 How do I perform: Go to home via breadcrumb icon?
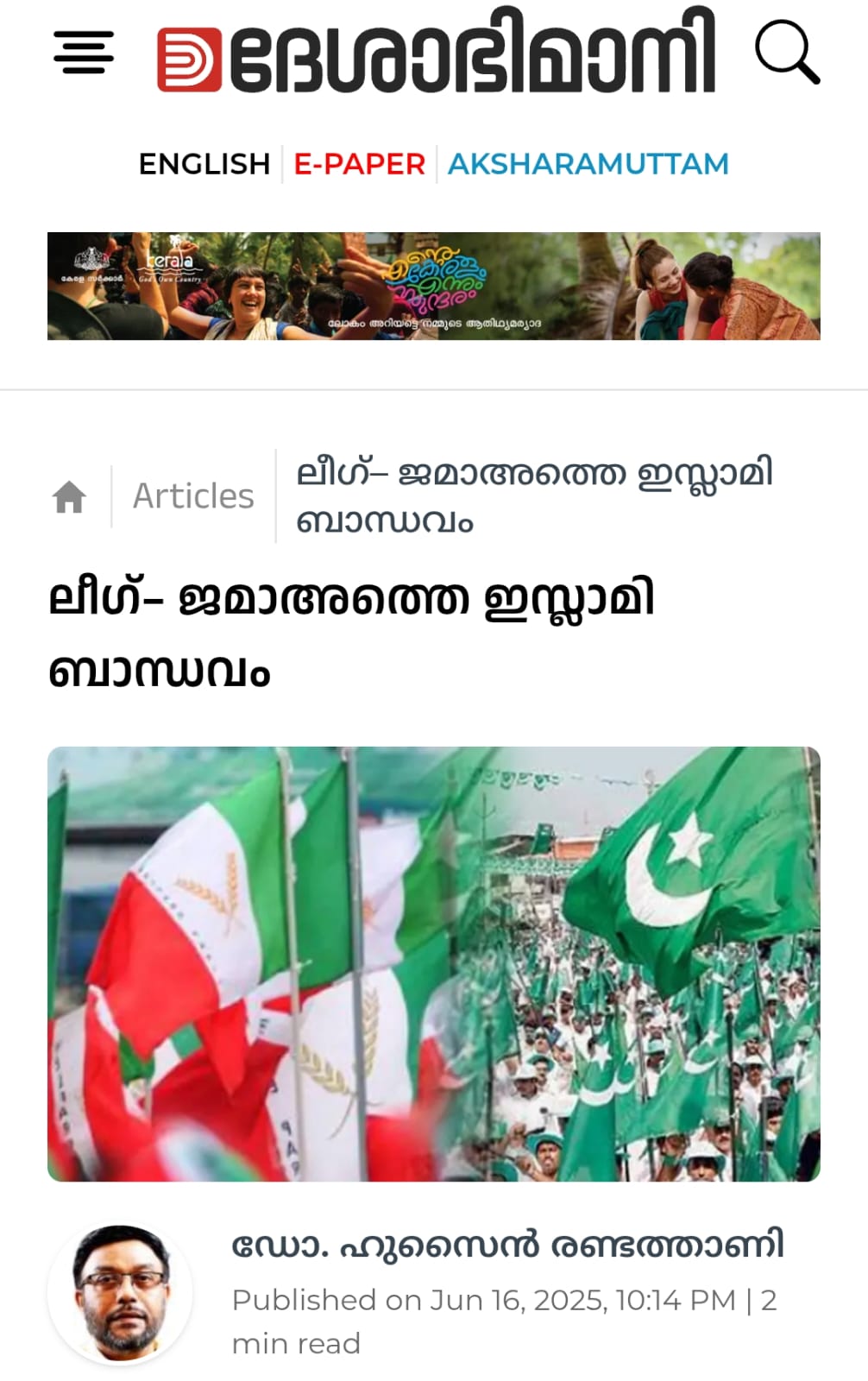coord(69,497)
